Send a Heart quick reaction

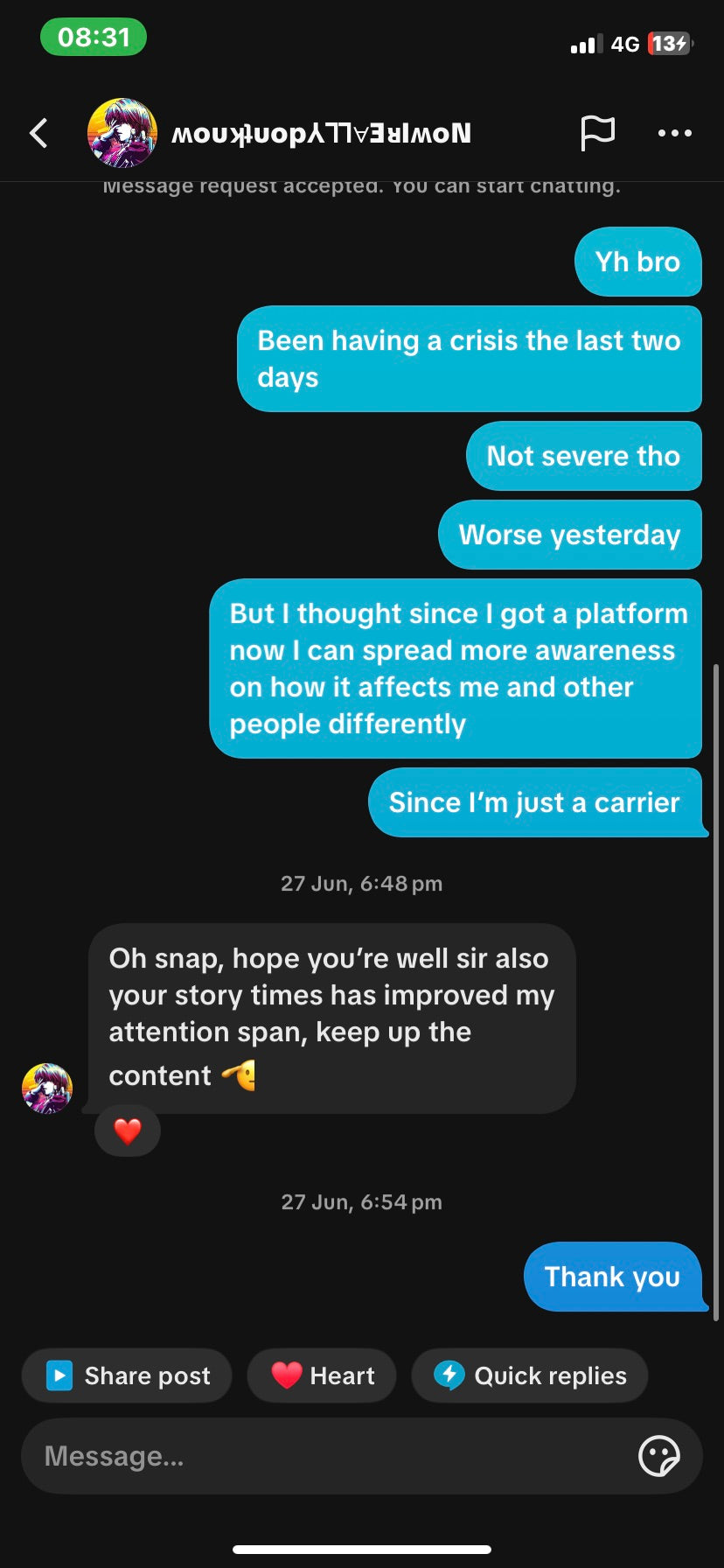pos(322,1375)
